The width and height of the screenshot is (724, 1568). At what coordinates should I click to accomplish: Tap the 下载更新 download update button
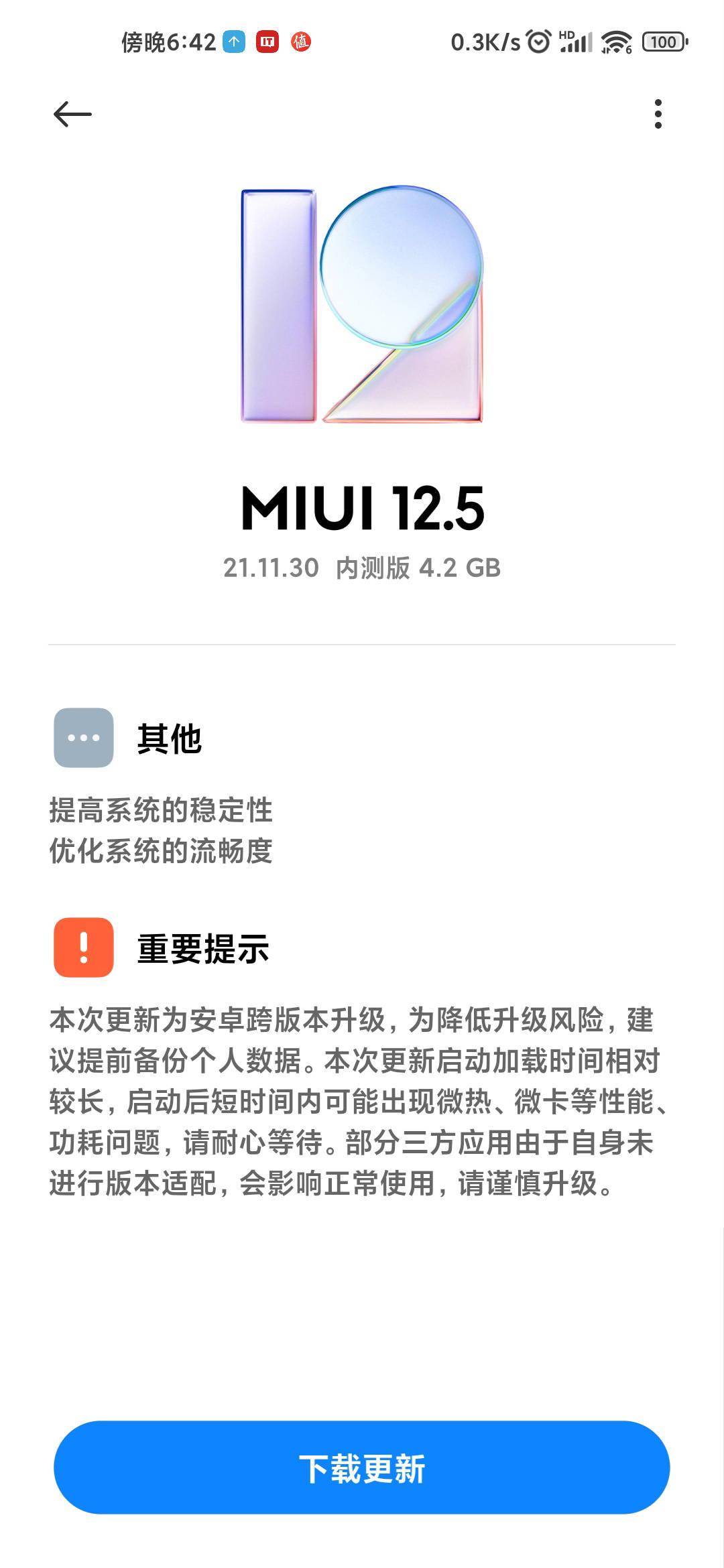click(362, 1468)
